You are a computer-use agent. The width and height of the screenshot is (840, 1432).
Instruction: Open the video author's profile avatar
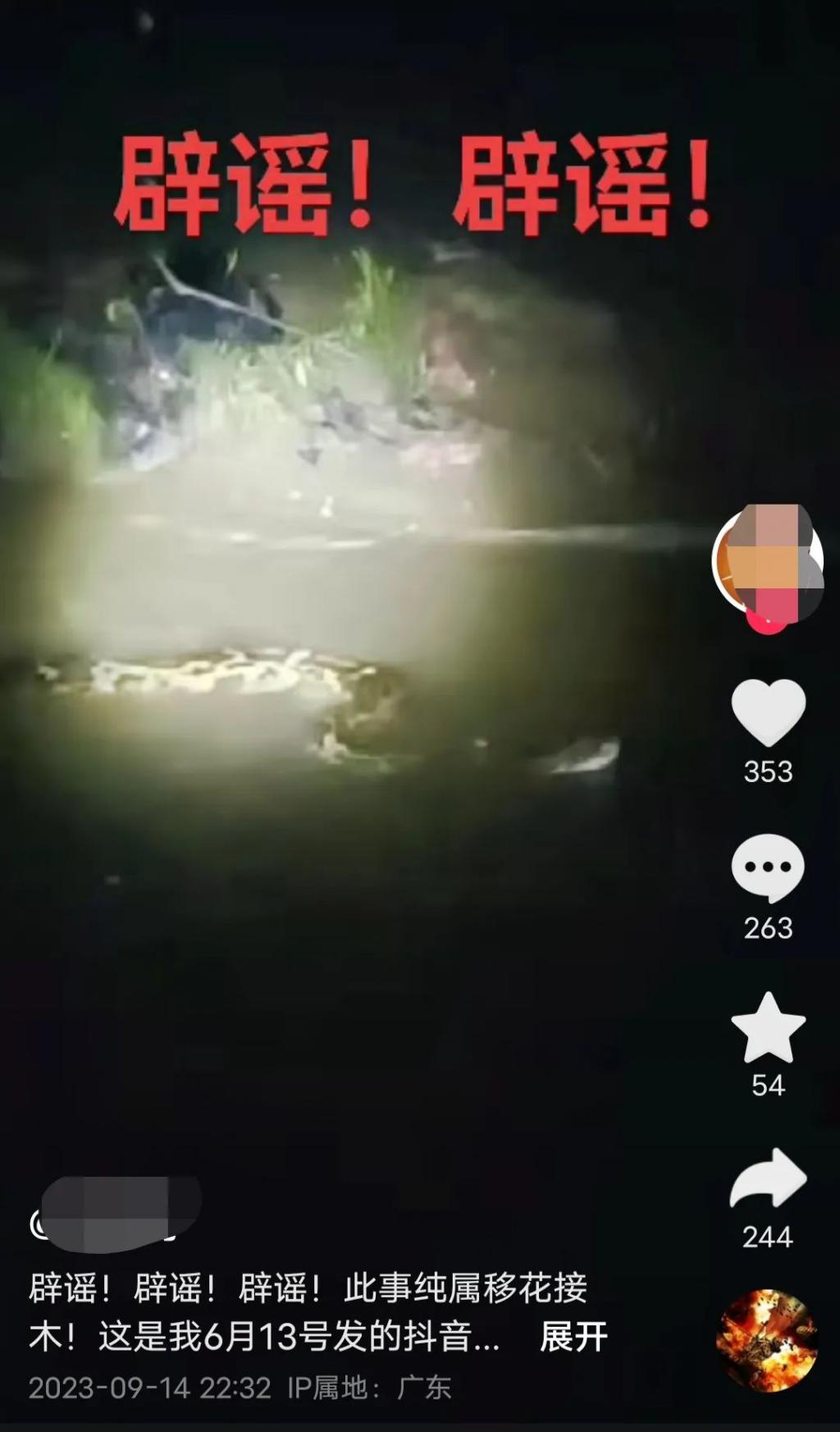pos(767,560)
